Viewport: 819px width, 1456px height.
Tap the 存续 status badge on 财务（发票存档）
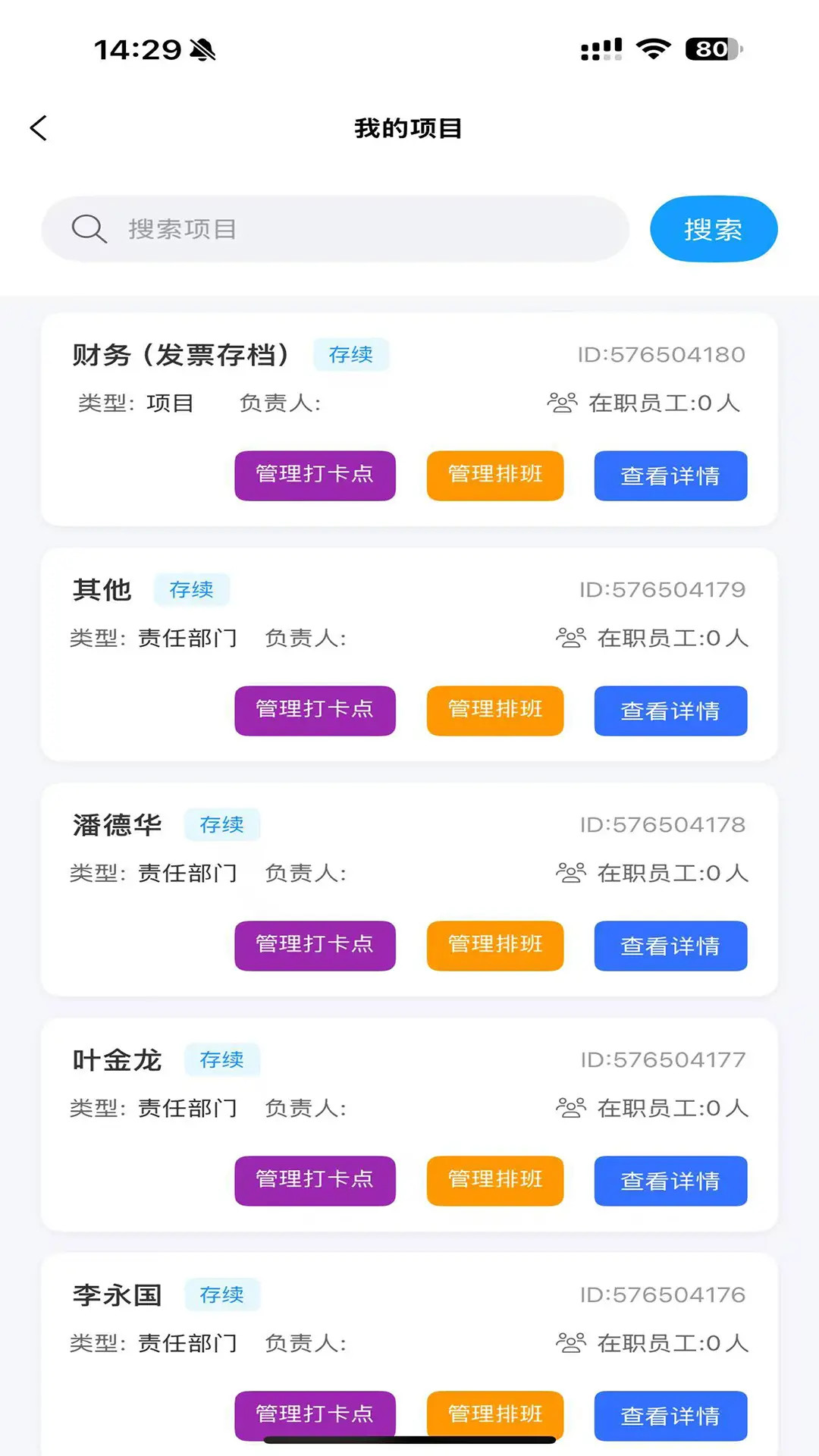coord(351,354)
